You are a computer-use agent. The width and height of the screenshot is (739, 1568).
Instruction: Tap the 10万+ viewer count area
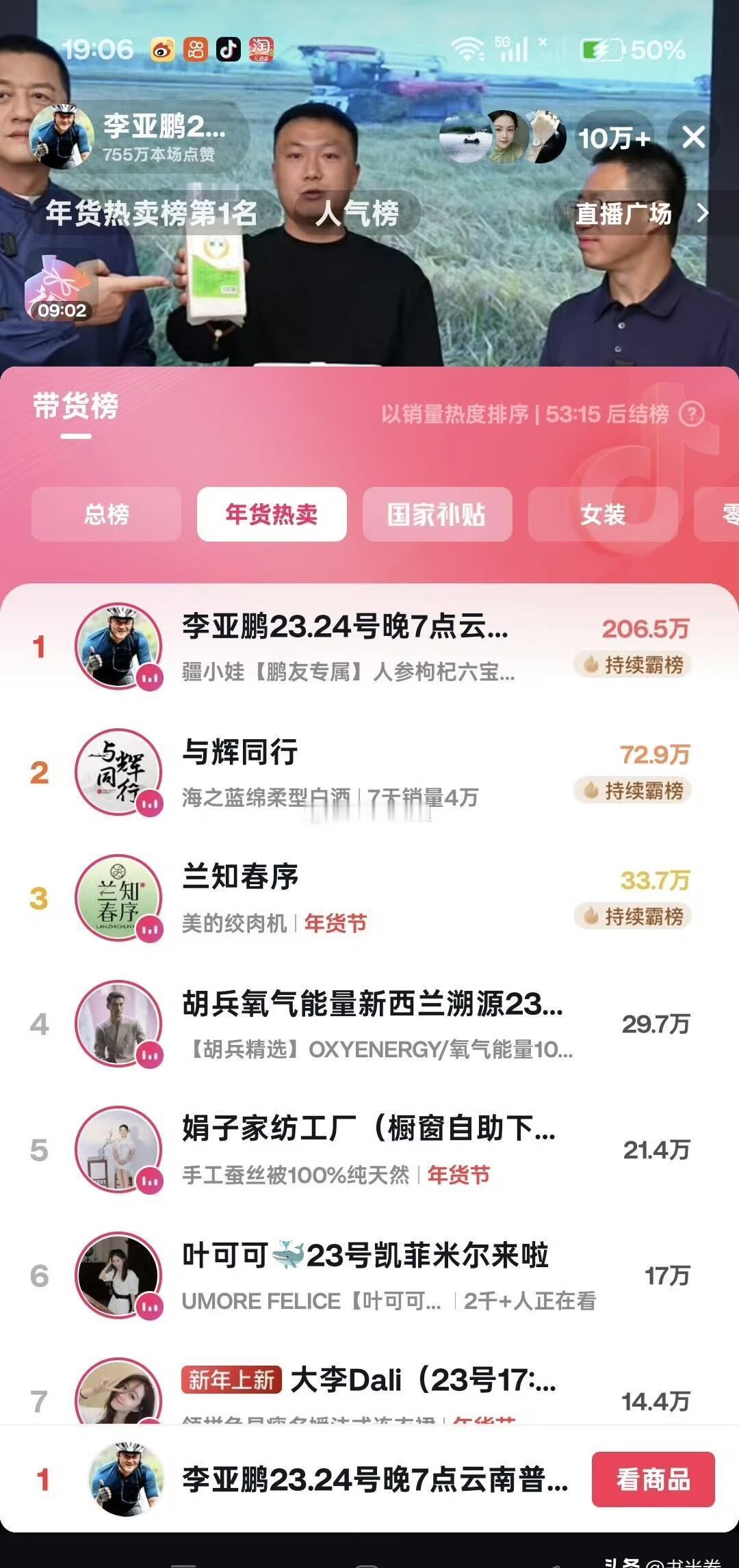(x=615, y=136)
